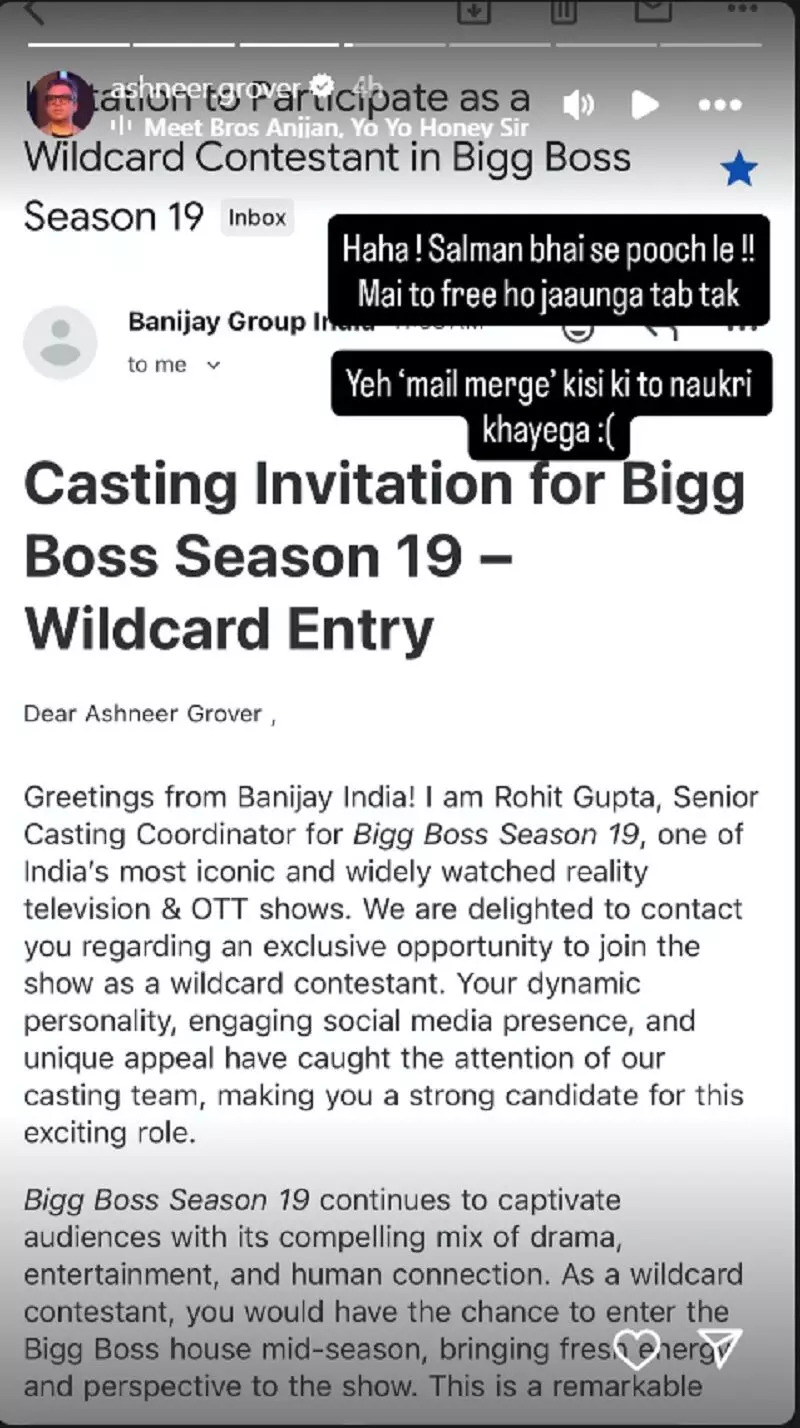Share the story via paper plane icon

click(718, 1348)
